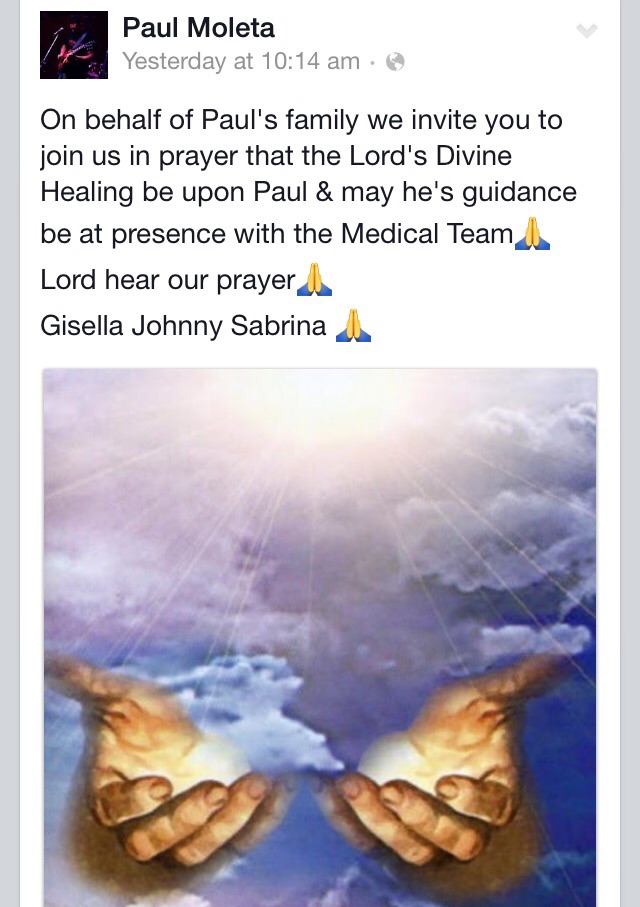Screen dimensions: 640x907
Task: Open Paul Moleta's profile name link
Action: [x=198, y=27]
